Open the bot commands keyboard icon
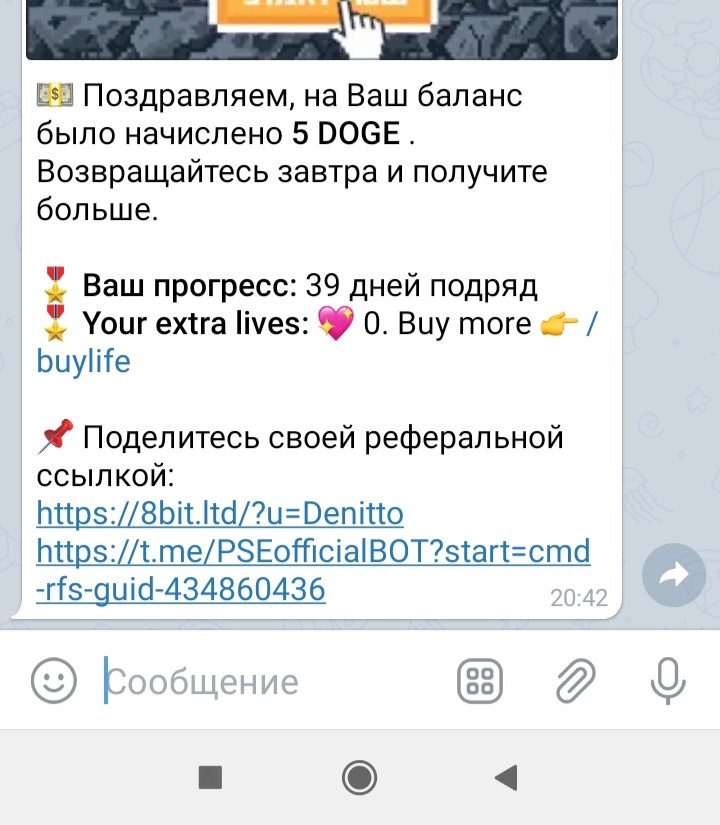720x825 pixels. click(480, 682)
